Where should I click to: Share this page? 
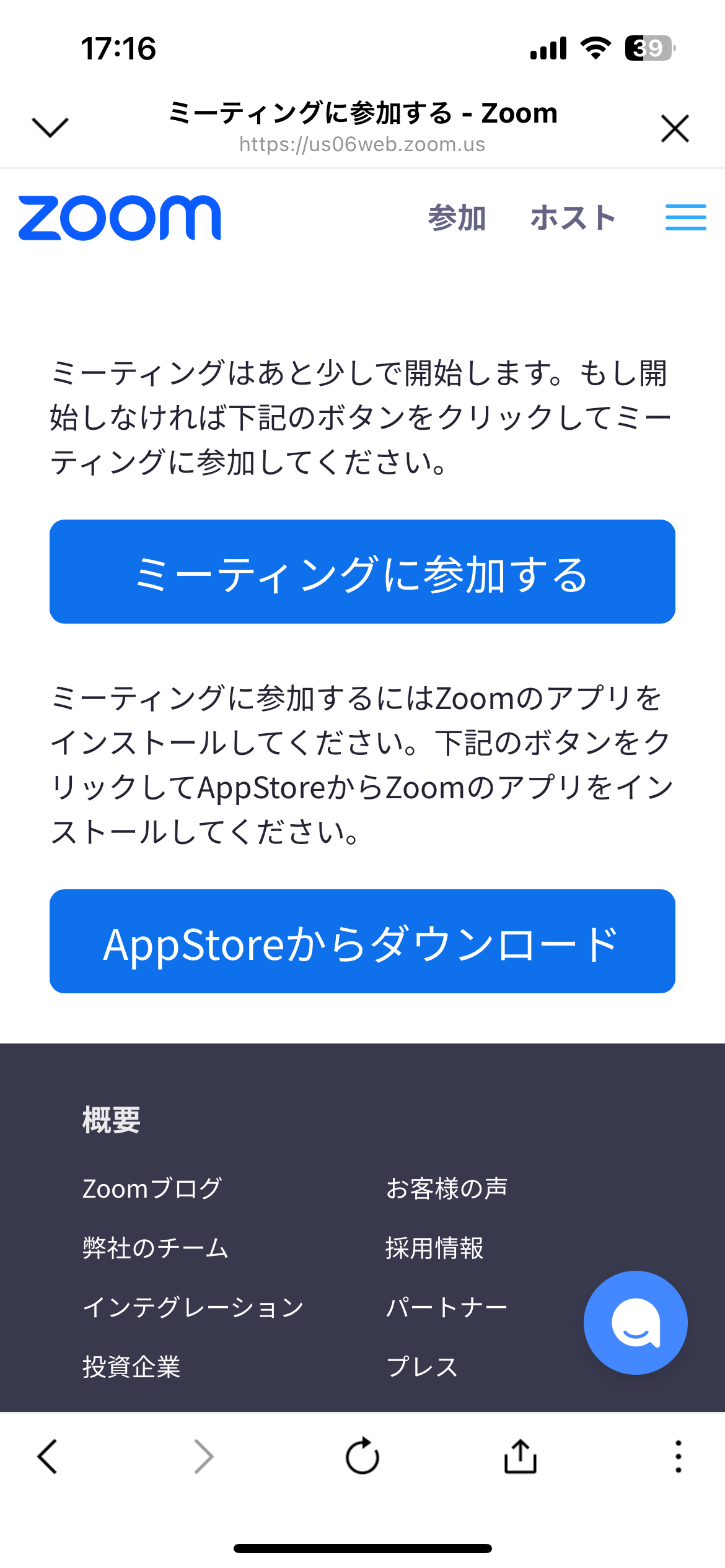(521, 1455)
